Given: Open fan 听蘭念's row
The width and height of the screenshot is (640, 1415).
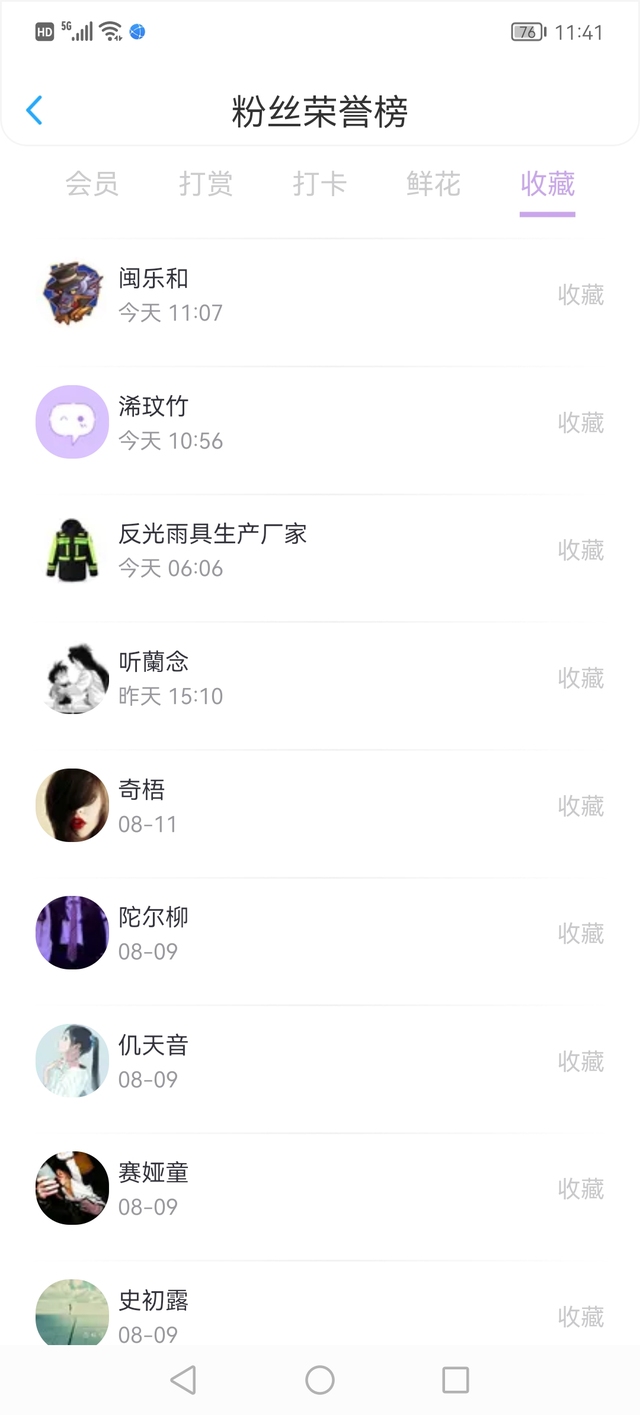Looking at the screenshot, I should (x=320, y=678).
